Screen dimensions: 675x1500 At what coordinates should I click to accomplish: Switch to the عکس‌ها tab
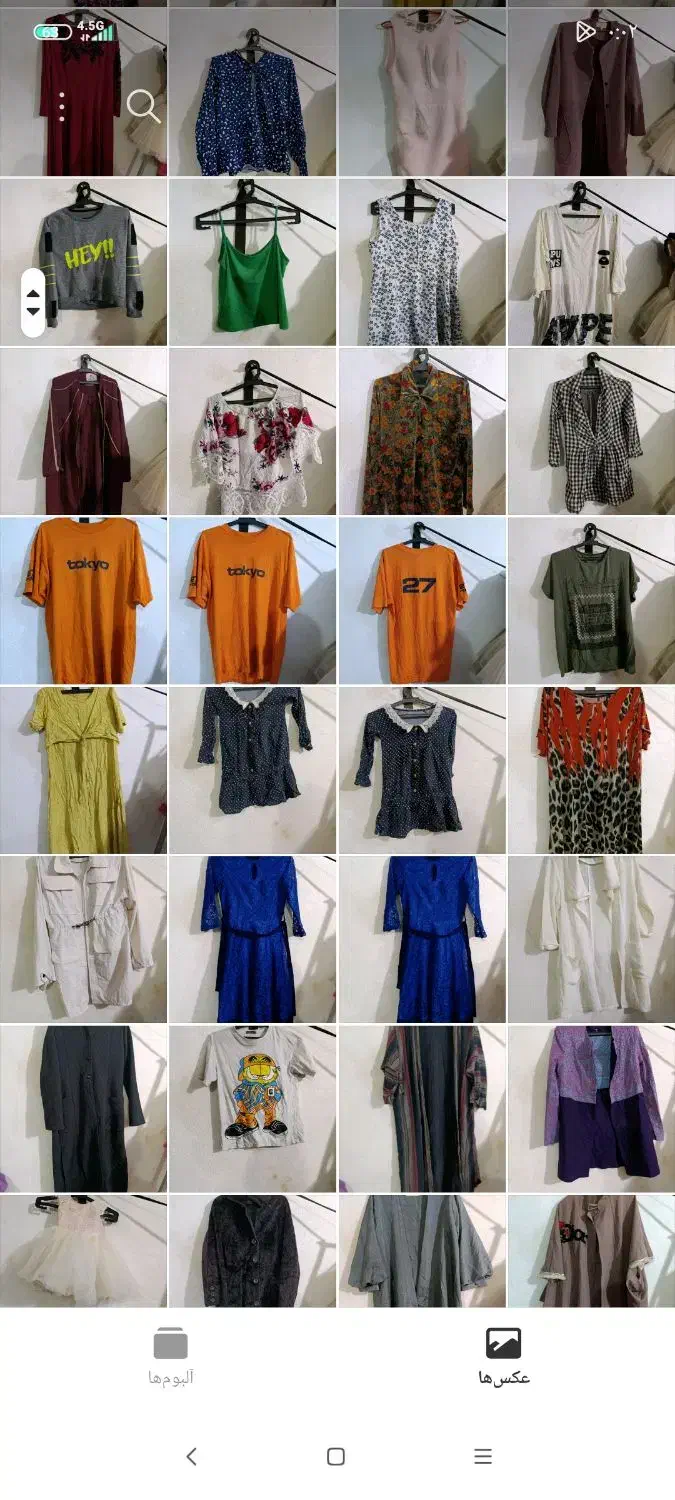(504, 1356)
